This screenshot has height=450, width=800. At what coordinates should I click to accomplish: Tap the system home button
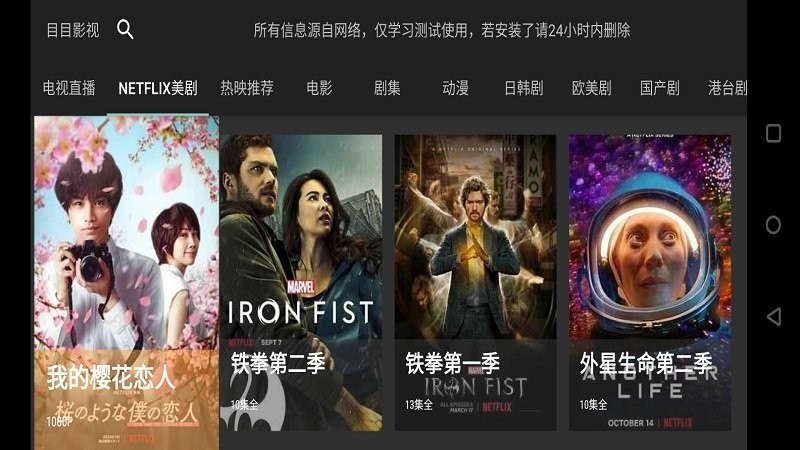point(773,225)
